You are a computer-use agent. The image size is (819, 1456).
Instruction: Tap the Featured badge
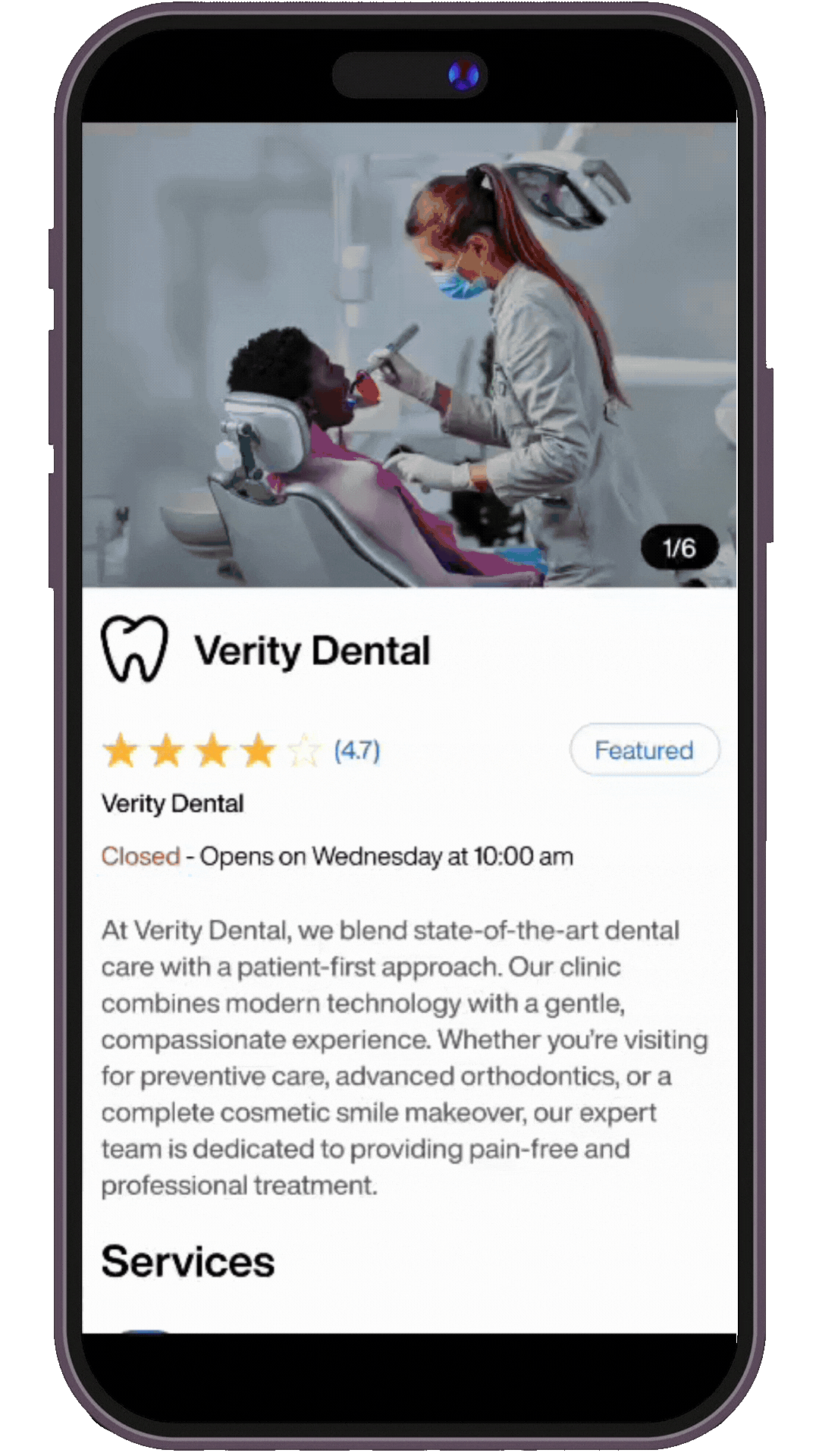[x=644, y=750]
